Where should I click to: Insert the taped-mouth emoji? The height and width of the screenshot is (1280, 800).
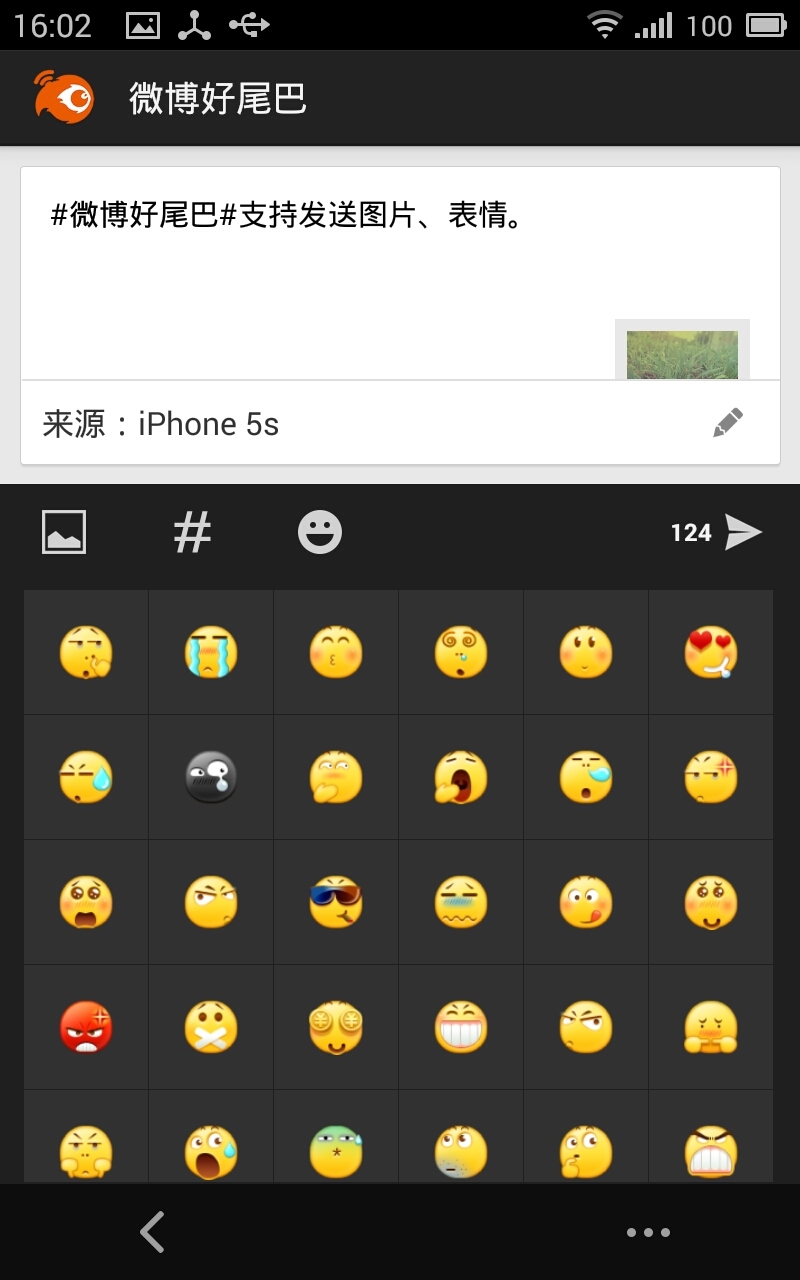[211, 1027]
